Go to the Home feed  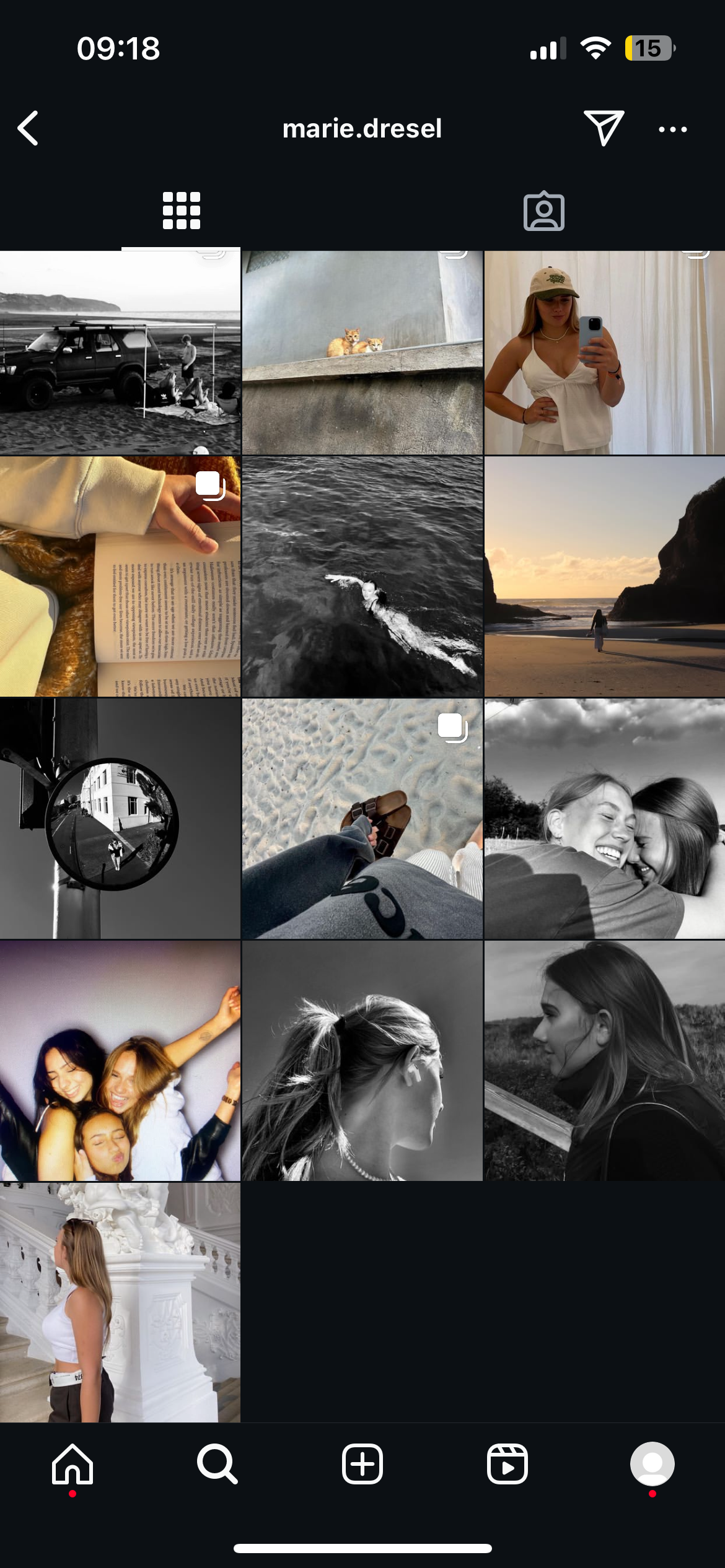(x=72, y=1465)
